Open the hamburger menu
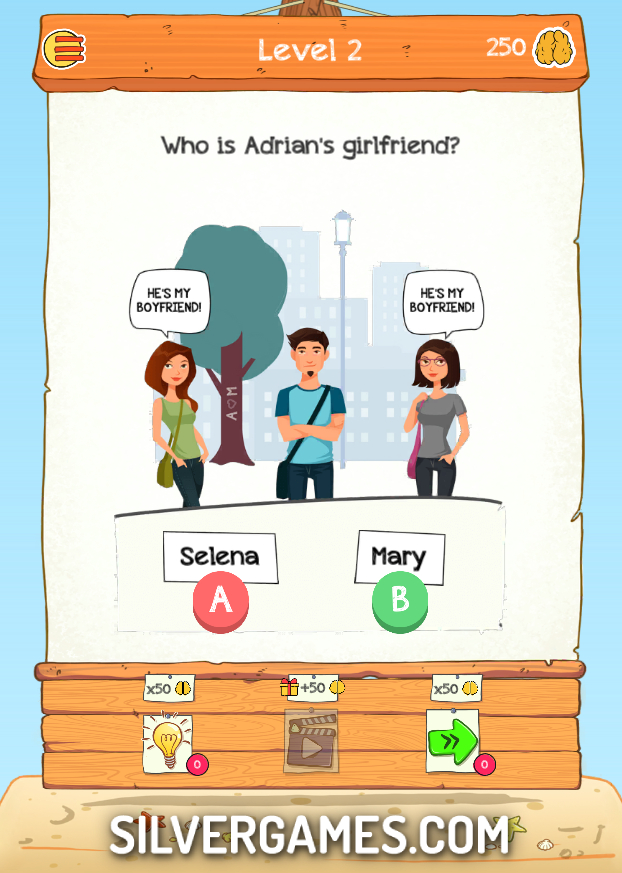This screenshot has width=622, height=873. 64,48
